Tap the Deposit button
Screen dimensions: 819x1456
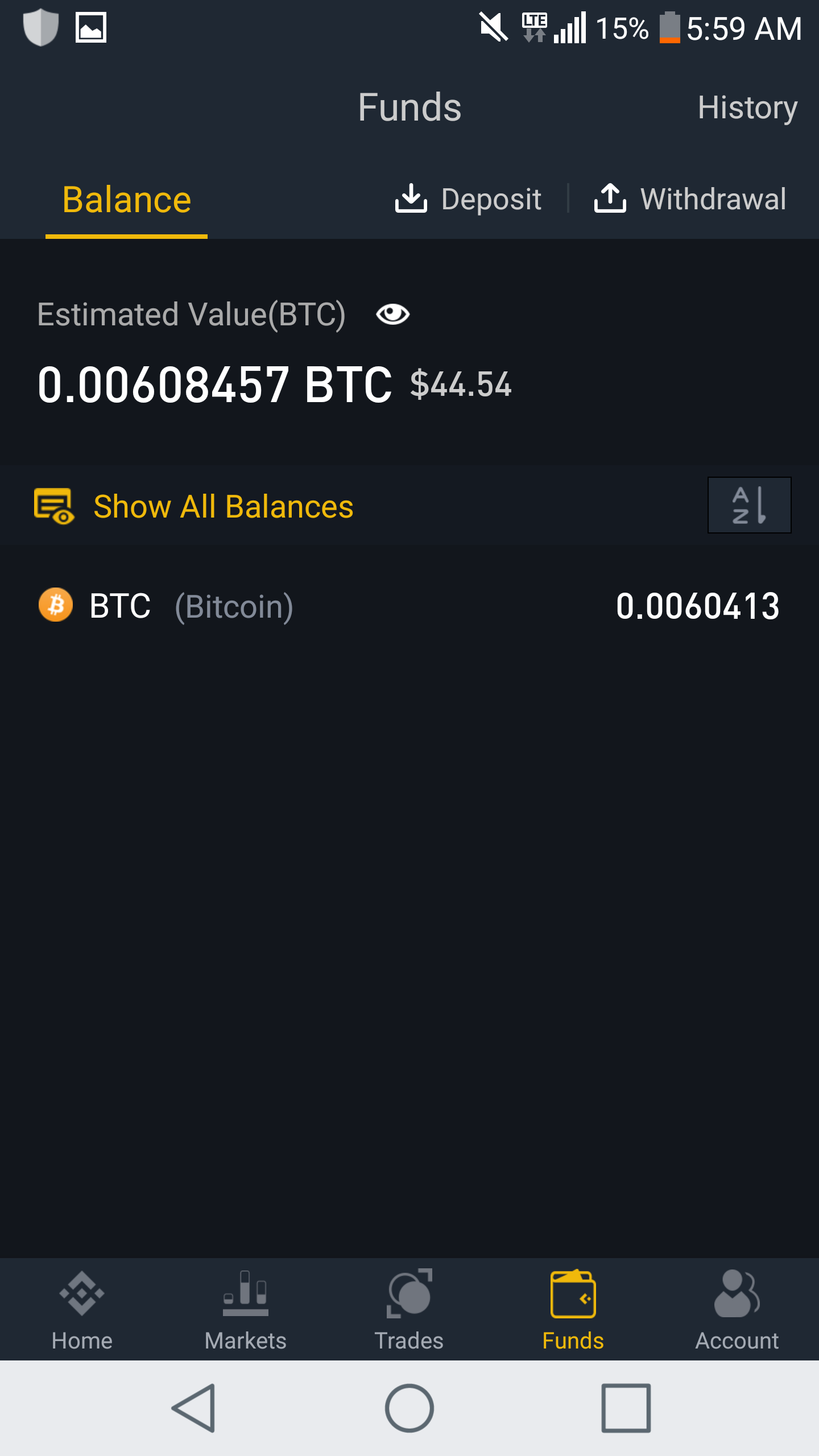point(468,199)
